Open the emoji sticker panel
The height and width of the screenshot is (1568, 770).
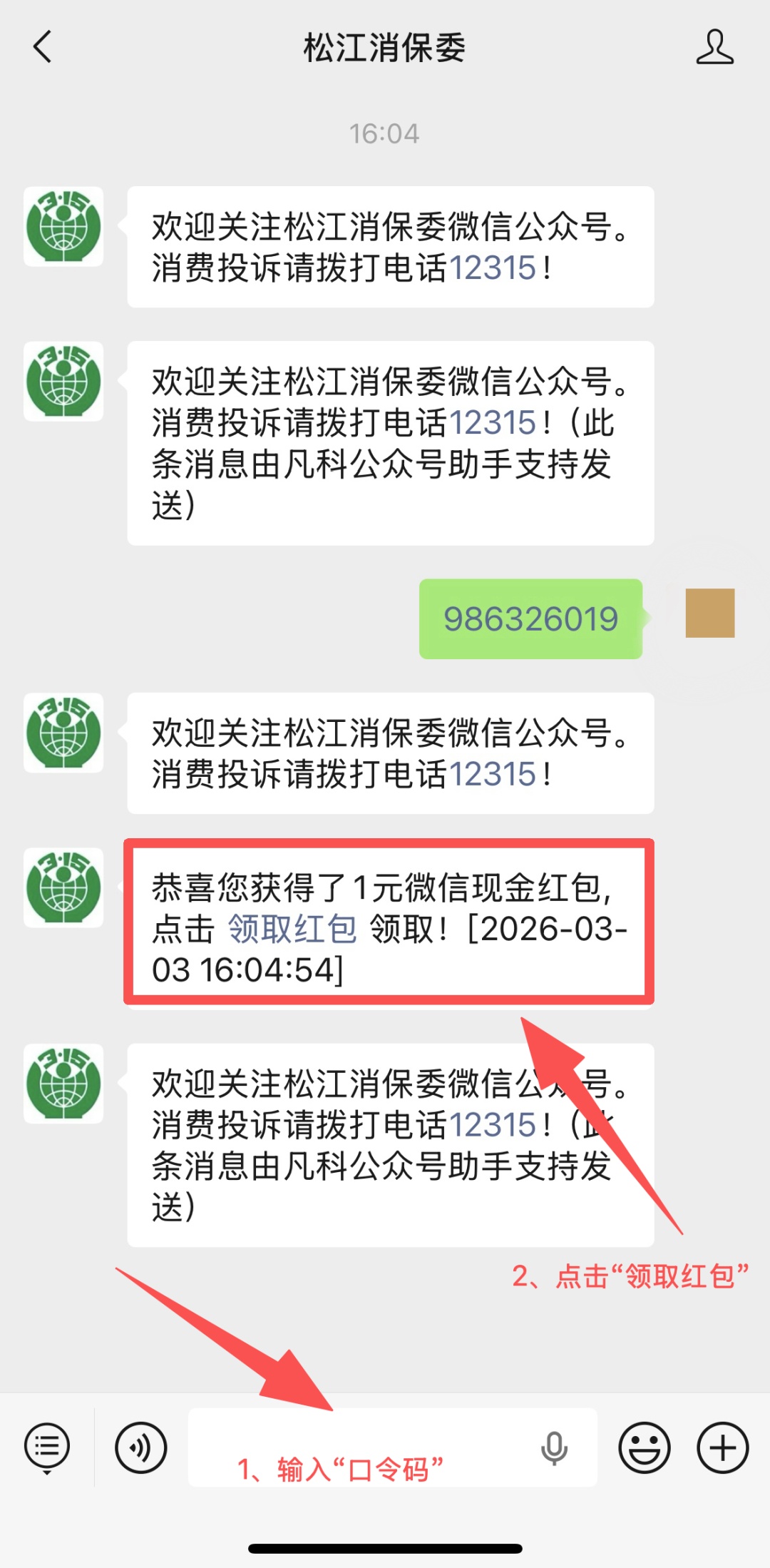(x=645, y=1447)
